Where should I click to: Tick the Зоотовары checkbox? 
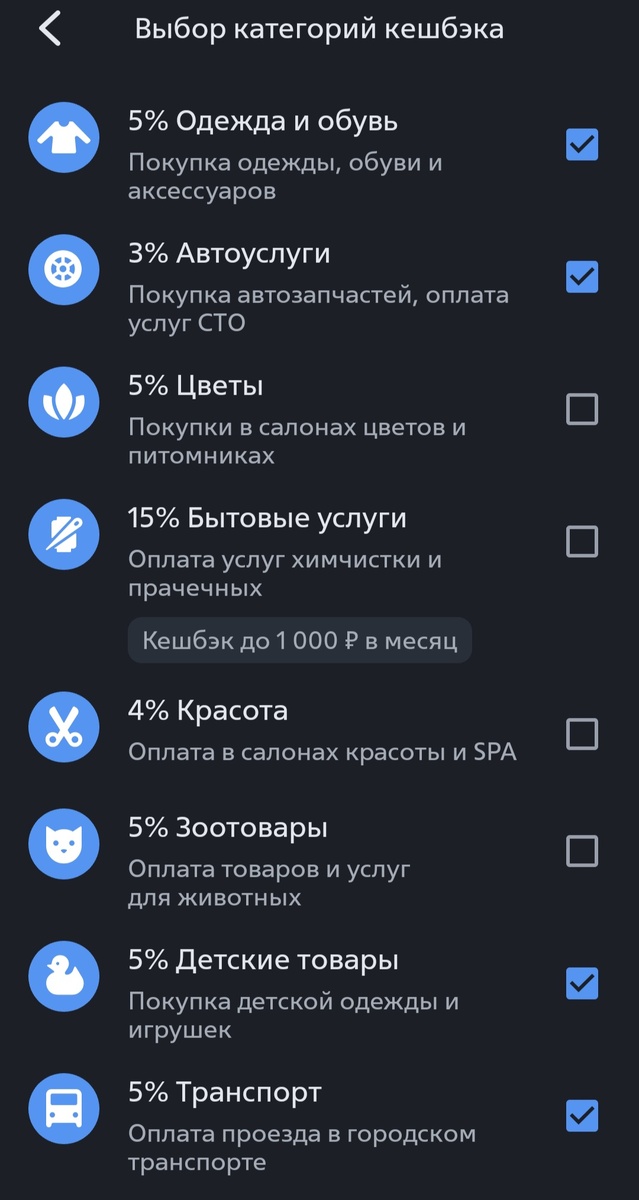pyautogui.click(x=582, y=851)
